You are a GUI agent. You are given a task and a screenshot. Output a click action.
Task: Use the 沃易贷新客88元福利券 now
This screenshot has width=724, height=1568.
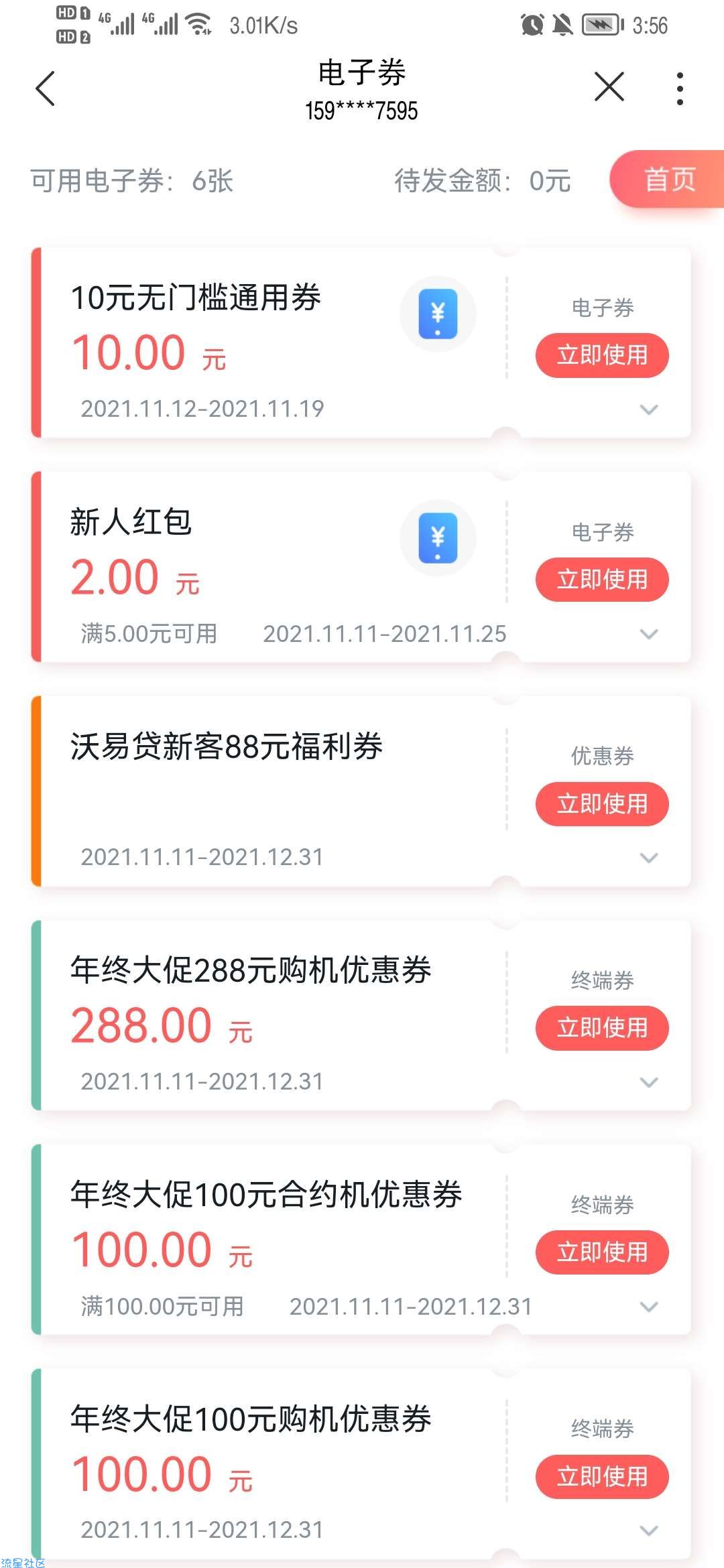pos(602,804)
